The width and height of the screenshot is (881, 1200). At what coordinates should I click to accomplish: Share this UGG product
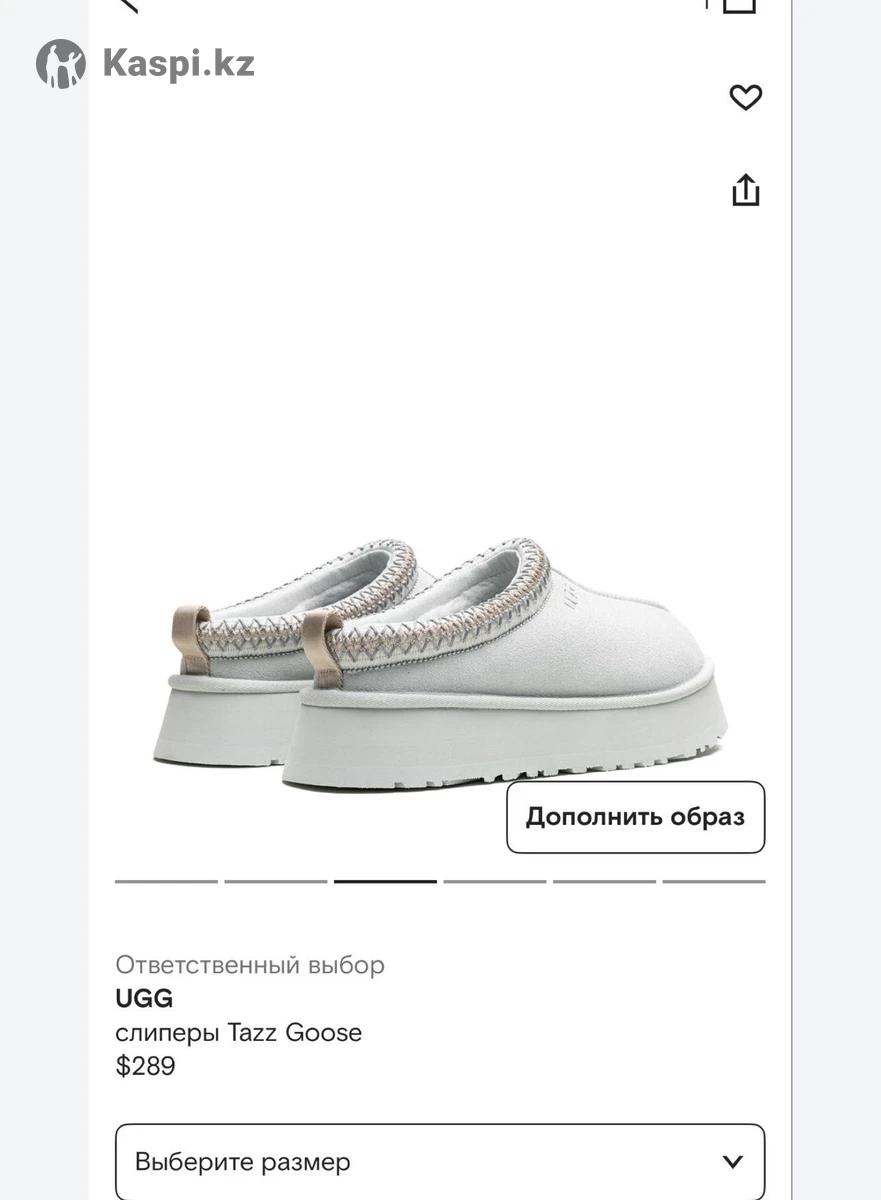click(x=745, y=189)
